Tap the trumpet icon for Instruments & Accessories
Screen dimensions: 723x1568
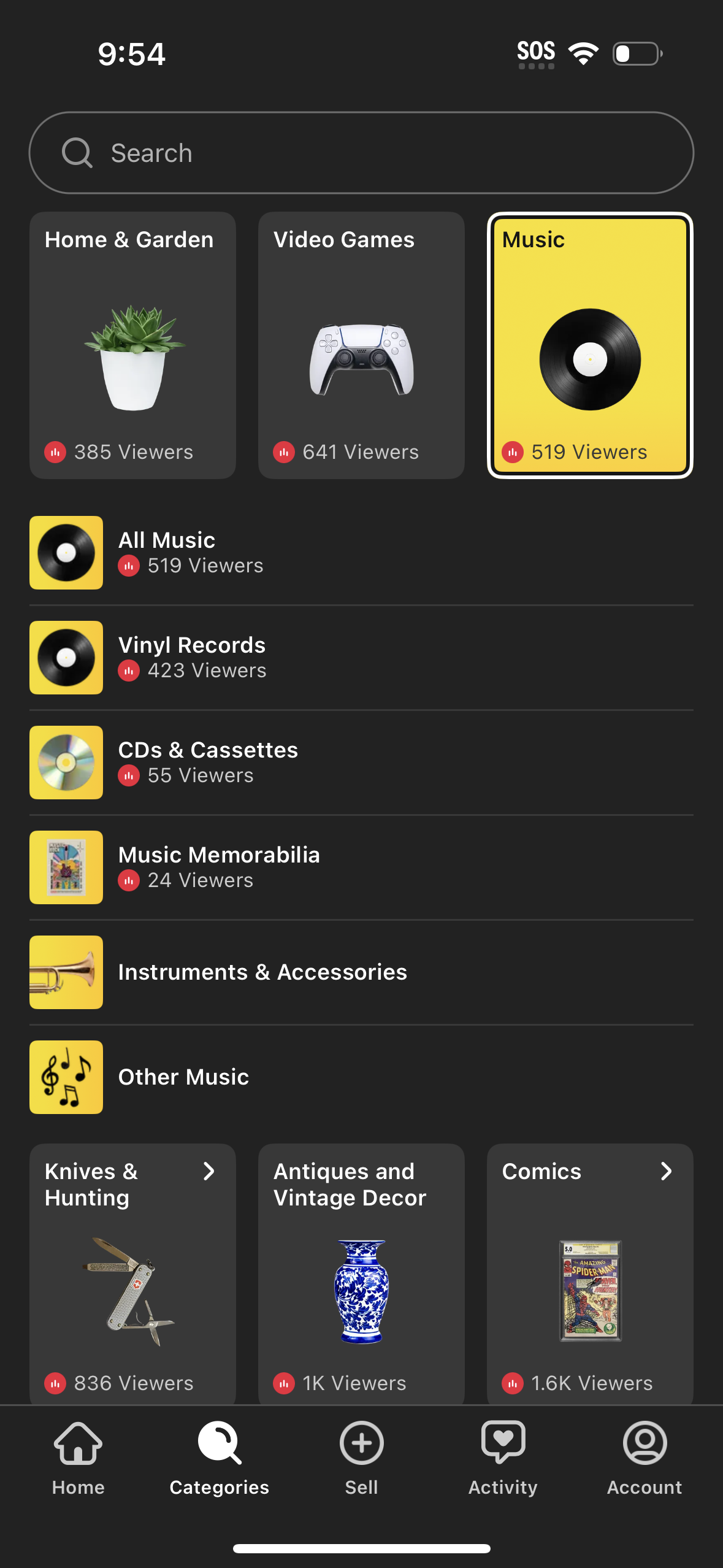pos(66,972)
